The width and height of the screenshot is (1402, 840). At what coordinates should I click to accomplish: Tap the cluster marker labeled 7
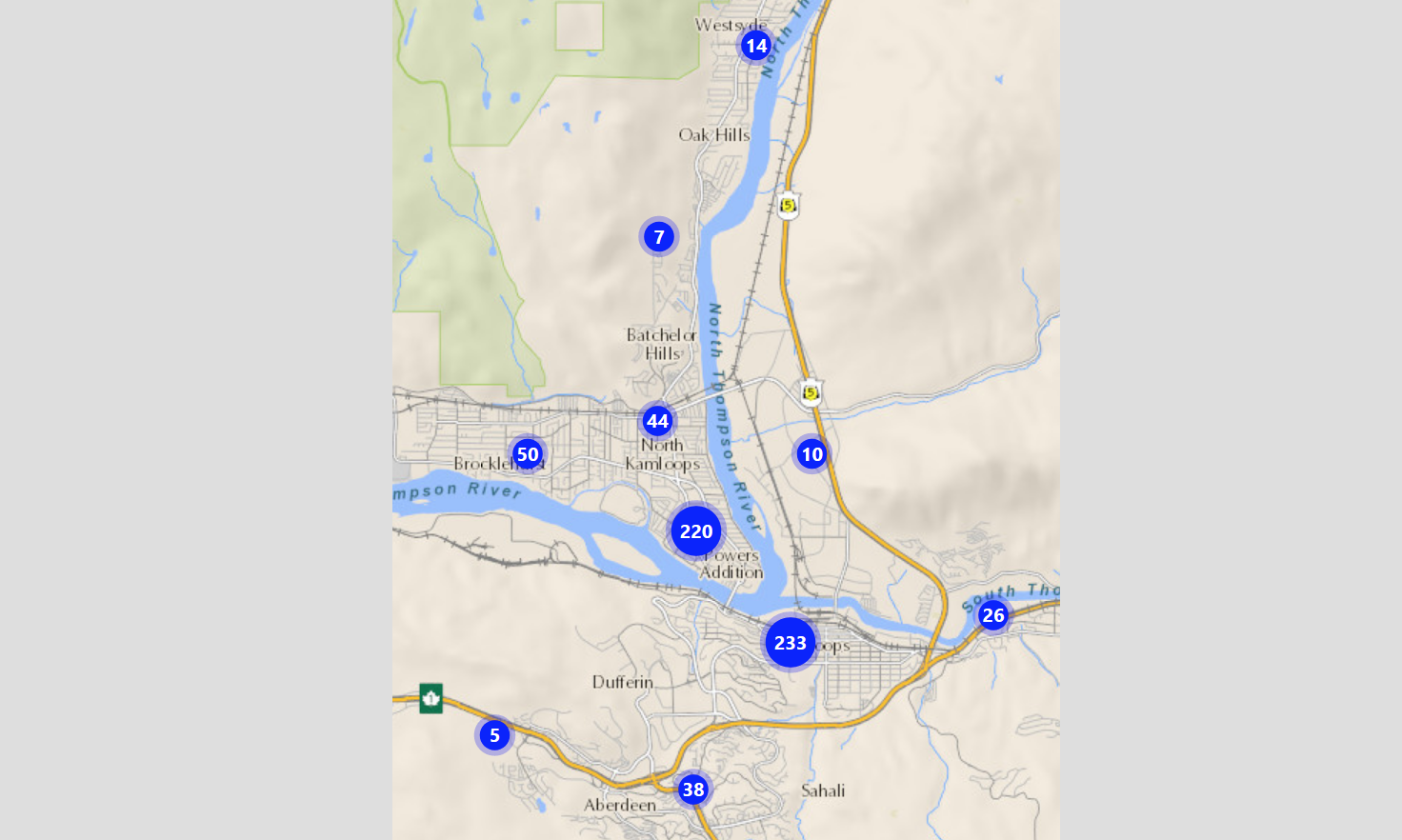(x=659, y=237)
